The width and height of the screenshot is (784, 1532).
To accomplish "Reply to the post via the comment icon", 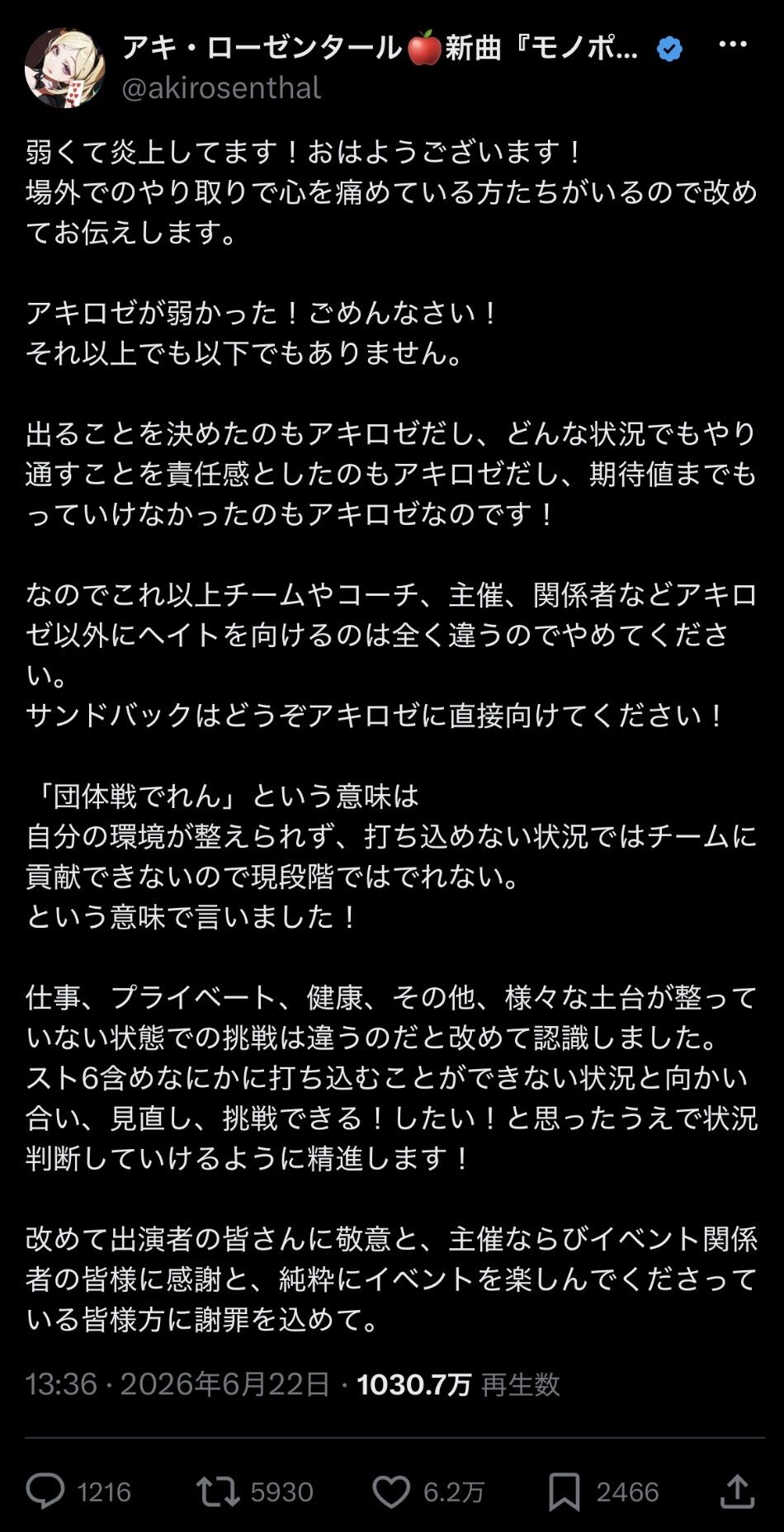I will click(45, 1492).
